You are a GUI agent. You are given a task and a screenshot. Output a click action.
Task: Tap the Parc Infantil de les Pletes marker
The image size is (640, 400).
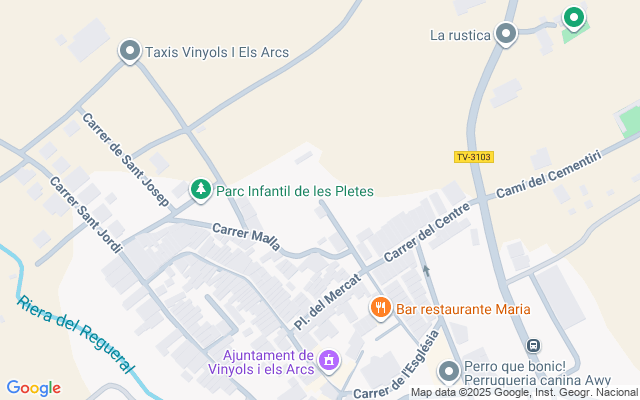[201, 190]
